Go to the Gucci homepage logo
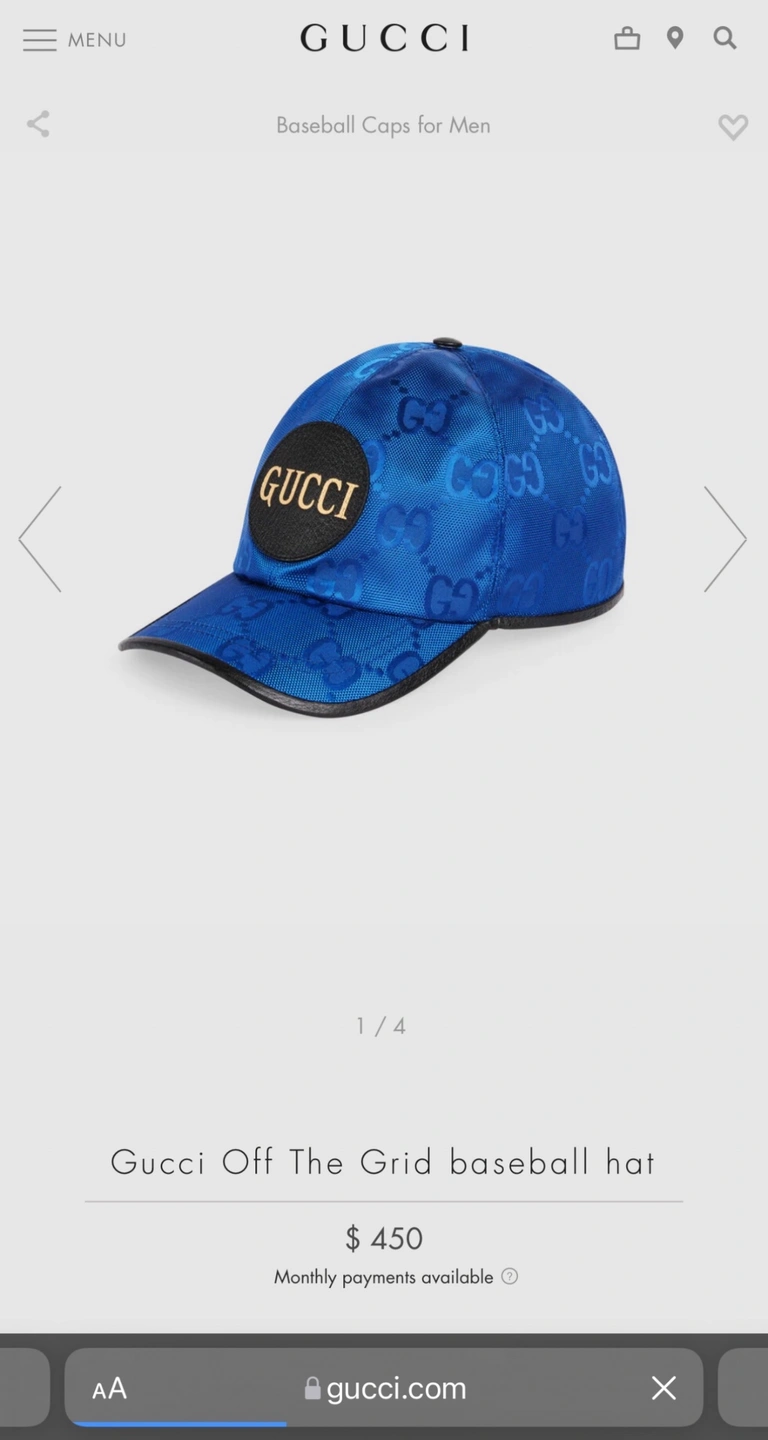This screenshot has width=768, height=1440. tap(384, 39)
